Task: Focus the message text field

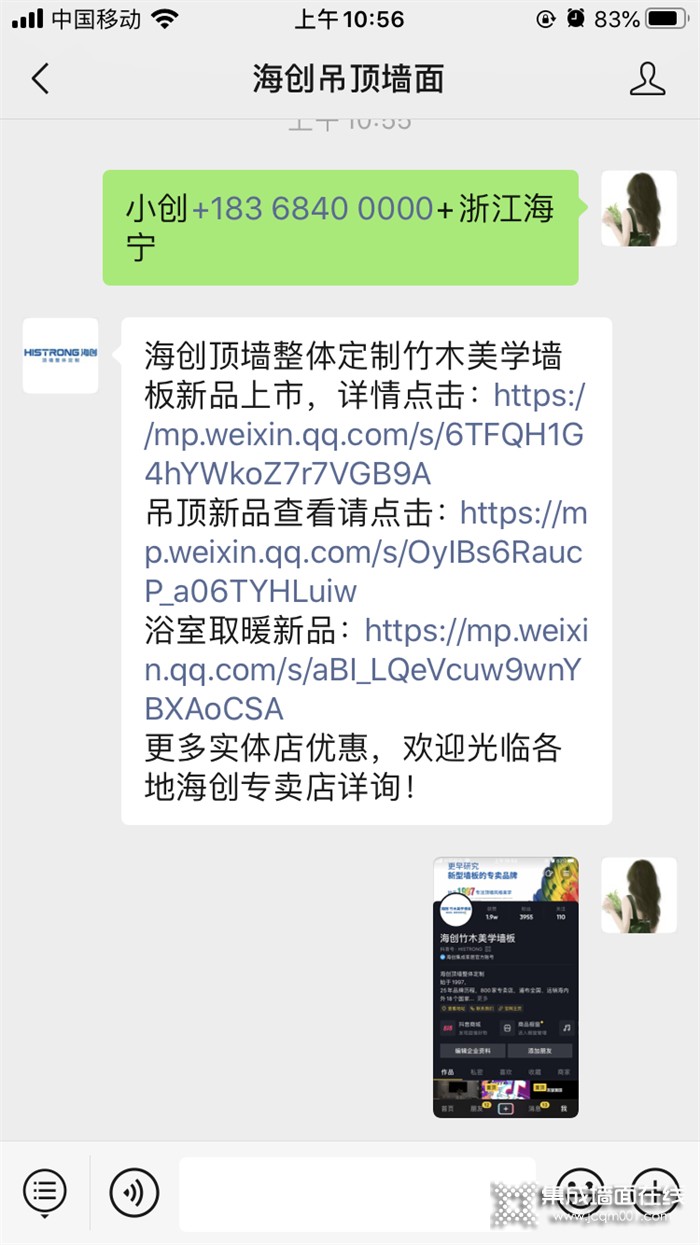Action: tap(357, 1193)
